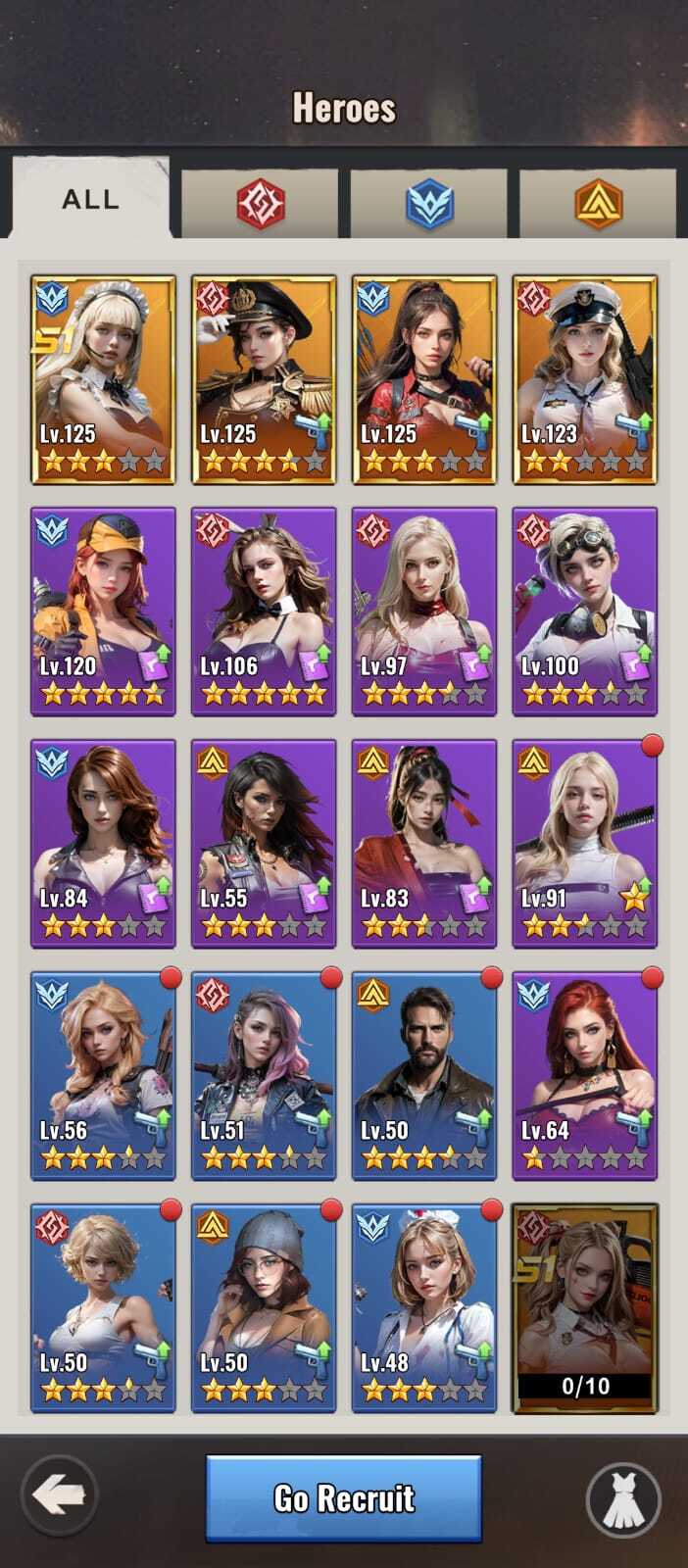
Task: Open the Lv.84 hero card
Action: click(x=103, y=844)
